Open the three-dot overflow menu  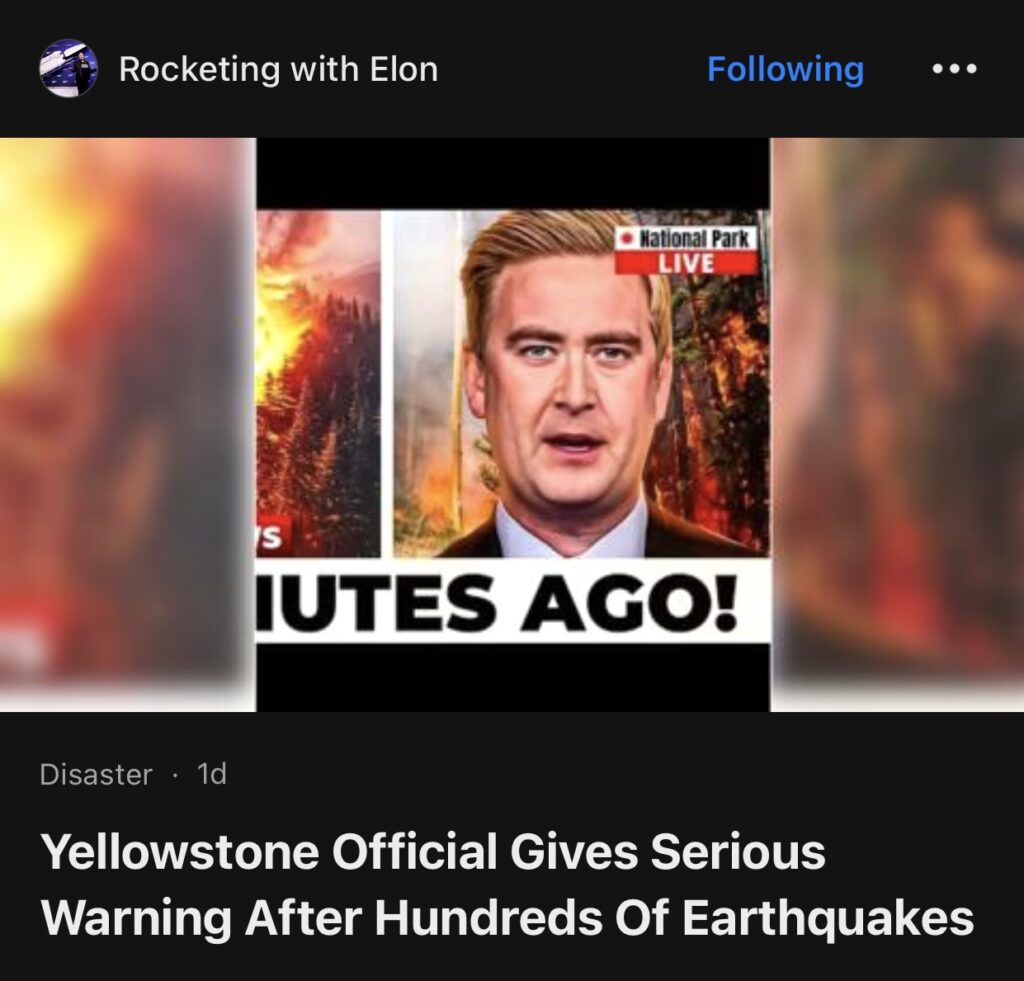tap(954, 70)
